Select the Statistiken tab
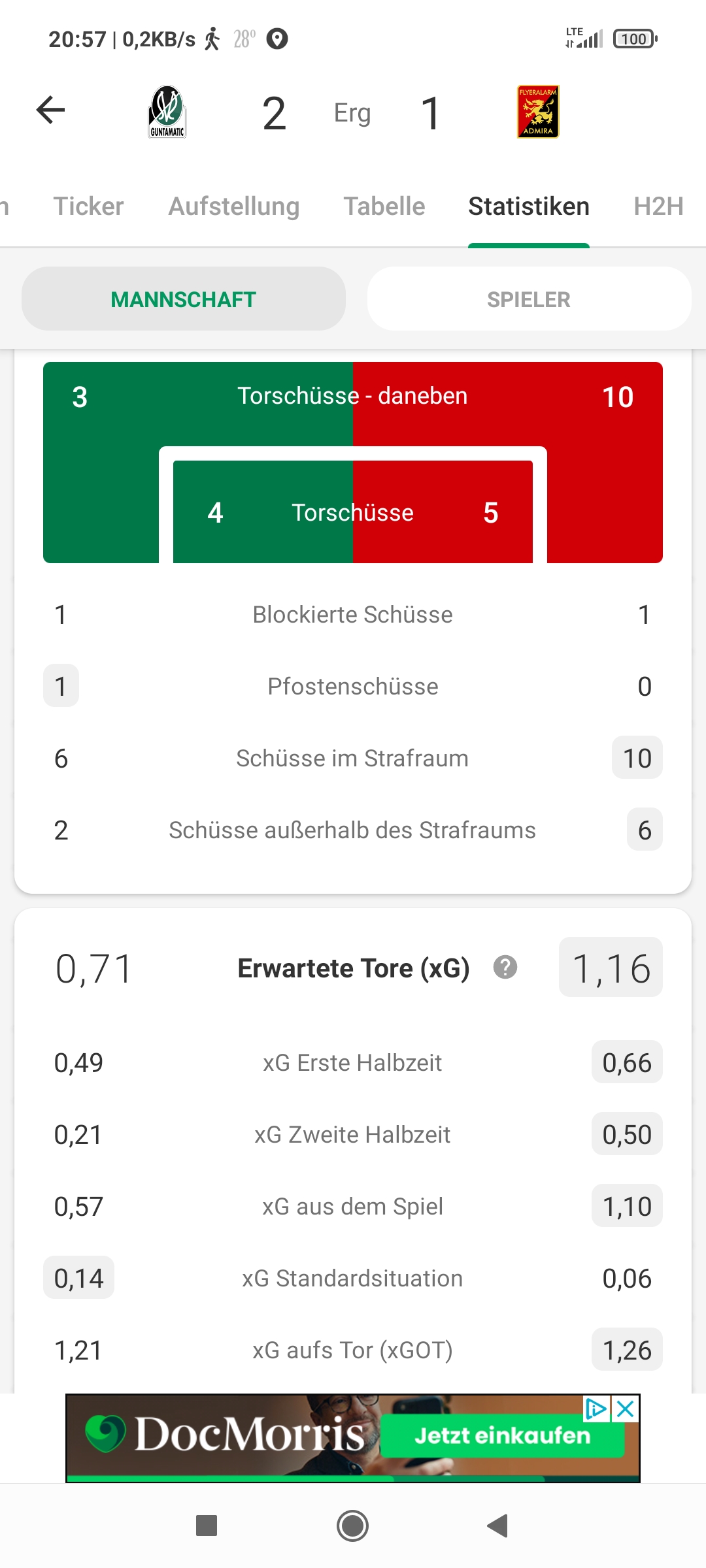Viewport: 706px width, 1568px height. pos(529,206)
